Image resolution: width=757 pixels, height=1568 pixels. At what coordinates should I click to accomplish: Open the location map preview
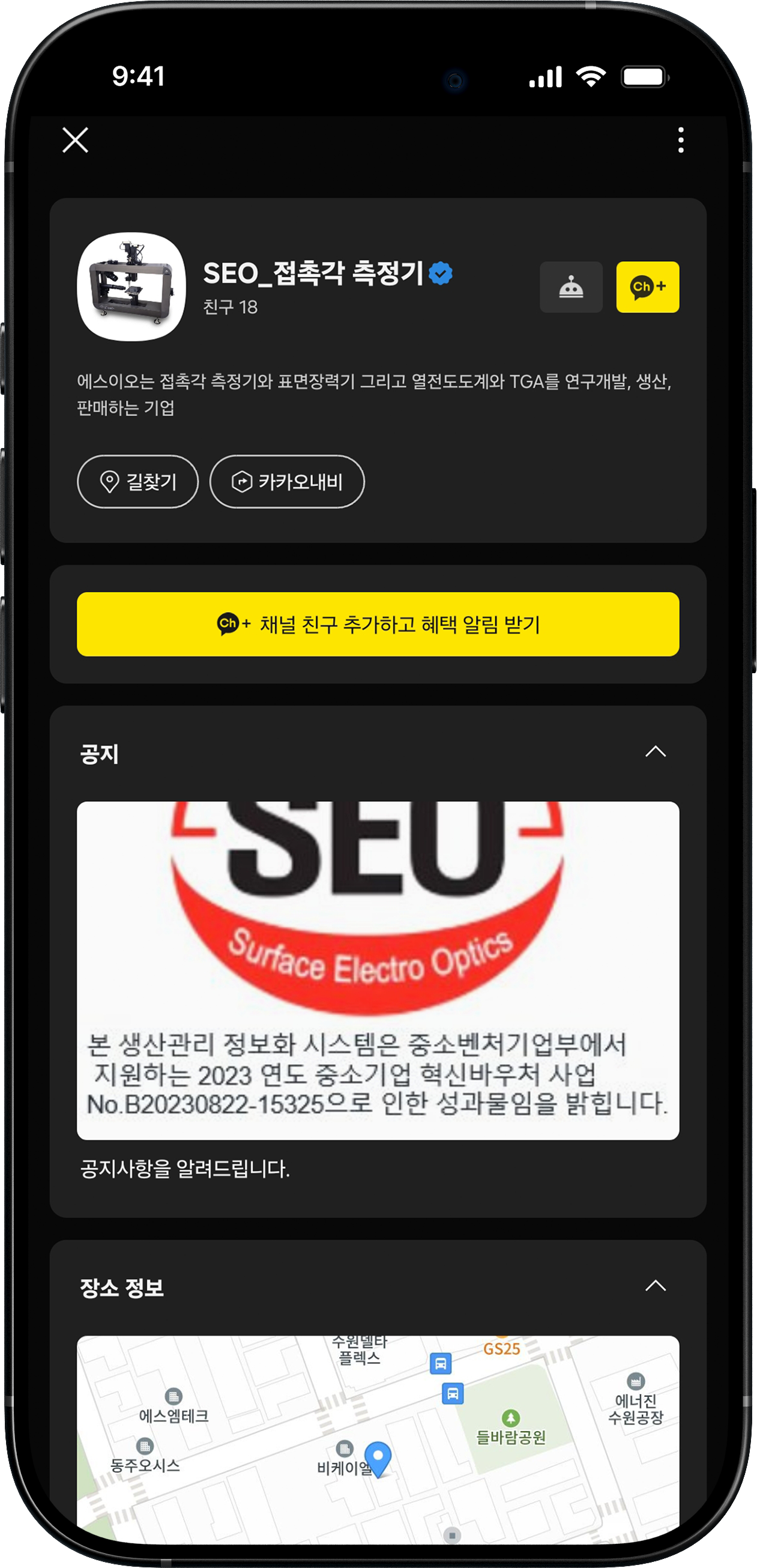(378, 1436)
